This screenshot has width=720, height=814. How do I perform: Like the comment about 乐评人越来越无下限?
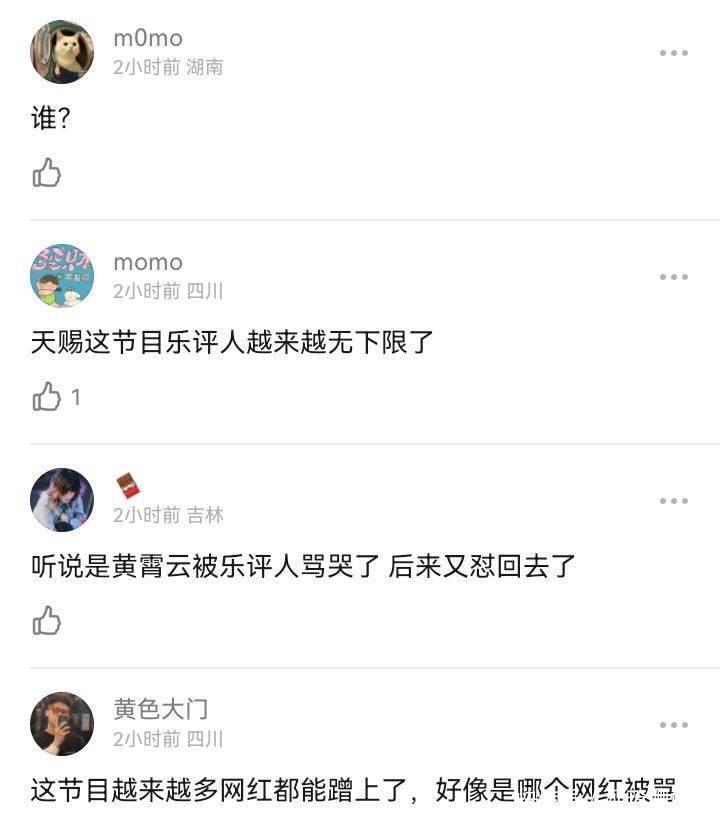47,397
